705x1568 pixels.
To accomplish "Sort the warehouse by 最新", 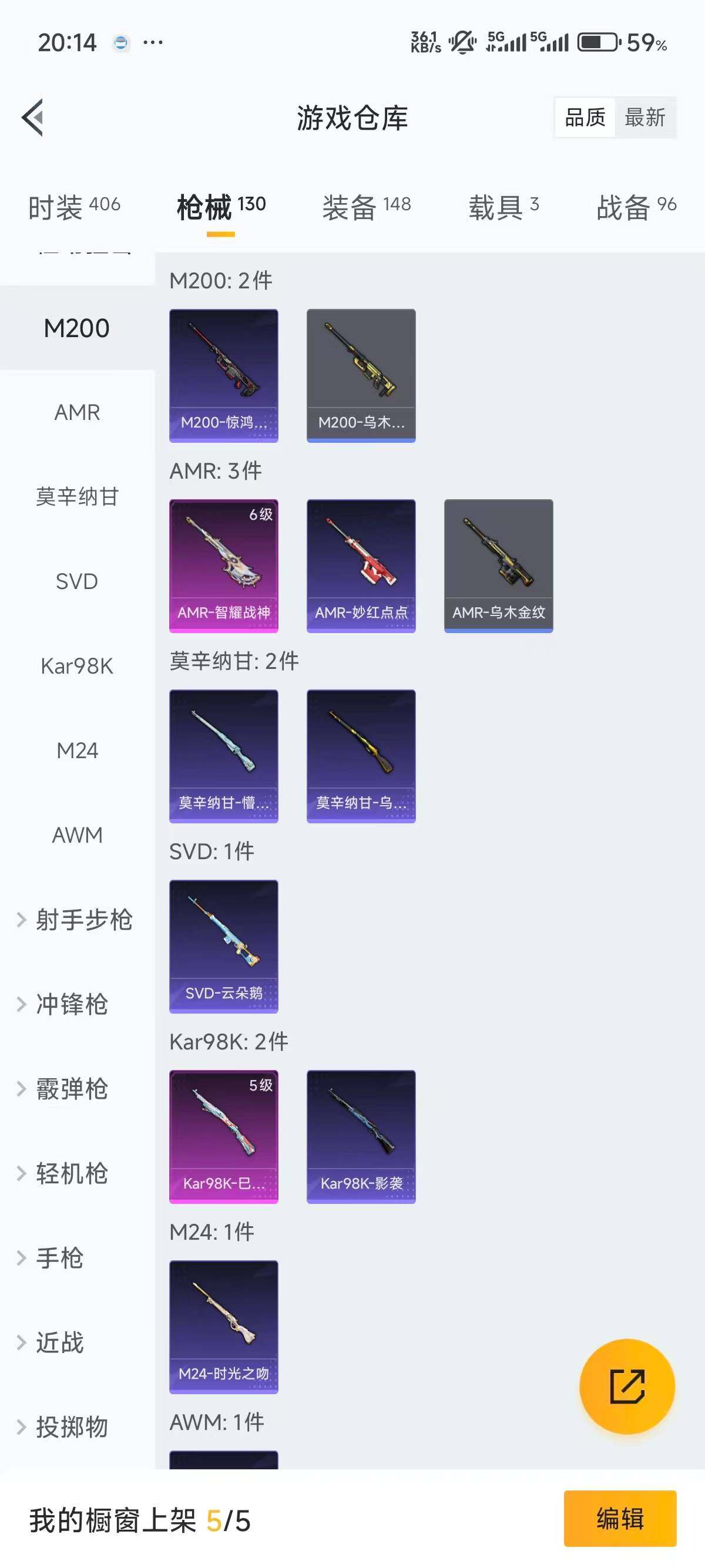I will click(645, 117).
